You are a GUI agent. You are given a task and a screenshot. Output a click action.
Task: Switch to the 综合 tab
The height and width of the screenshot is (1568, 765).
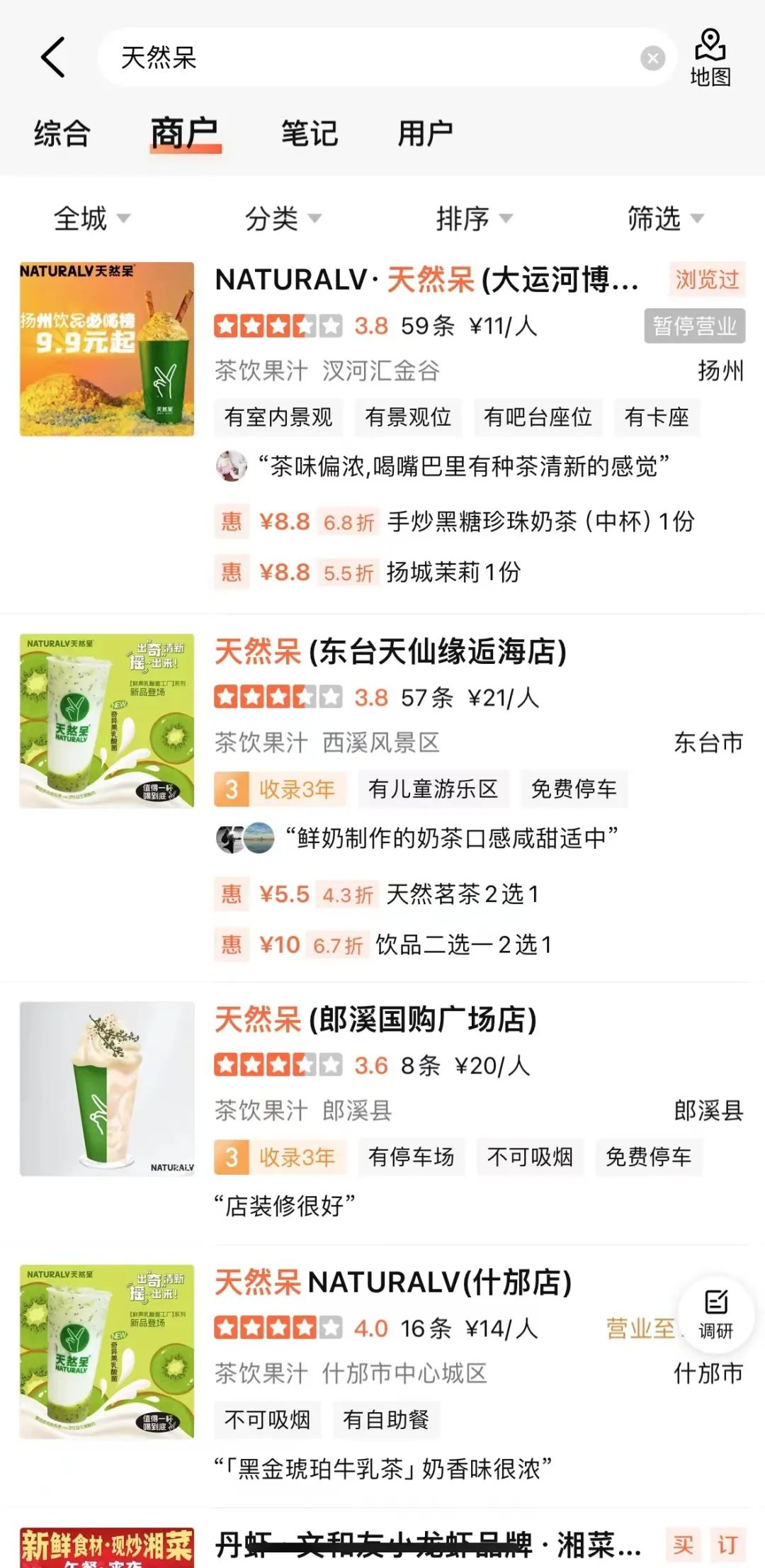[x=62, y=133]
